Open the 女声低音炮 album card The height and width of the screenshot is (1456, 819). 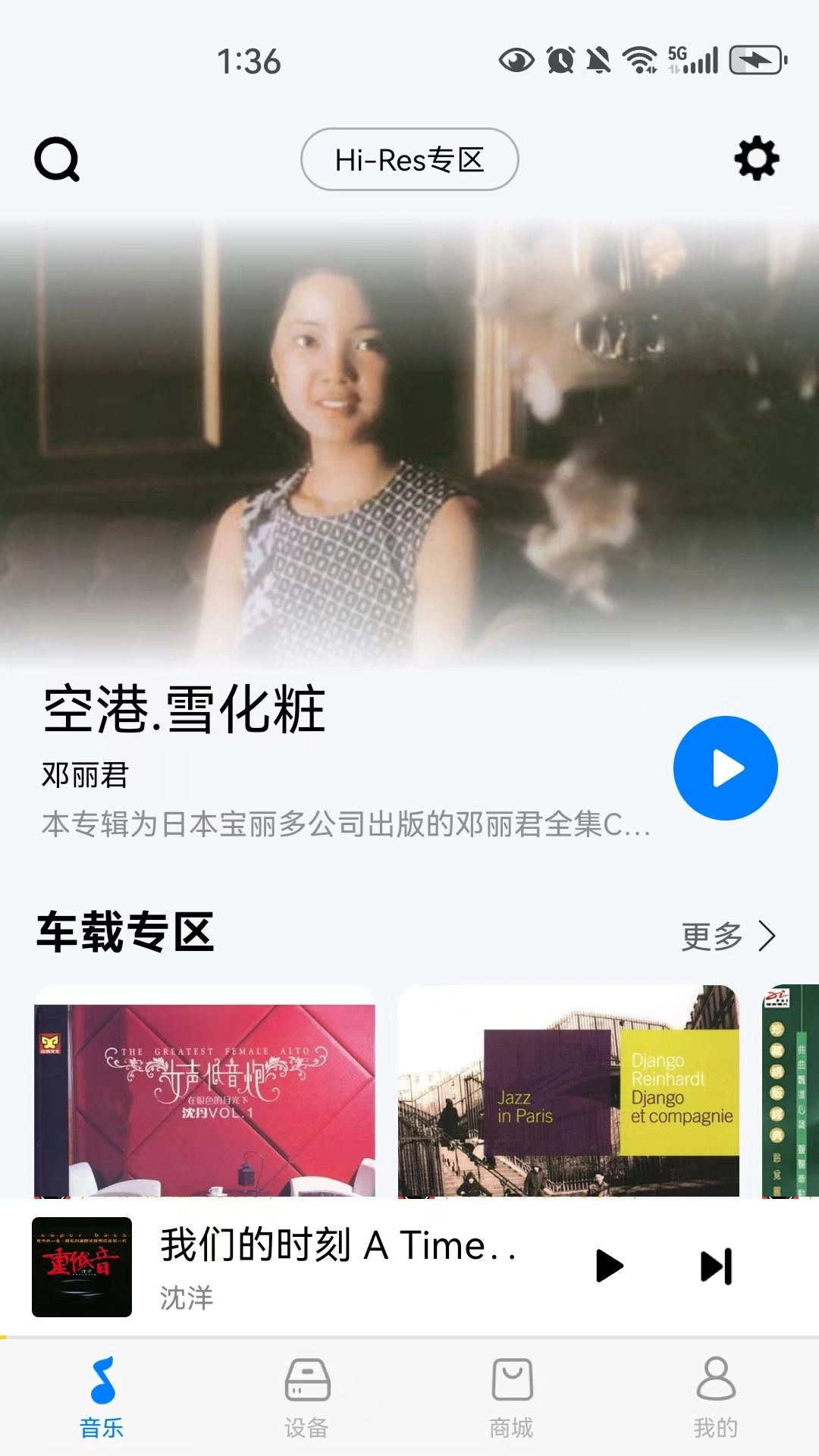pos(205,1092)
